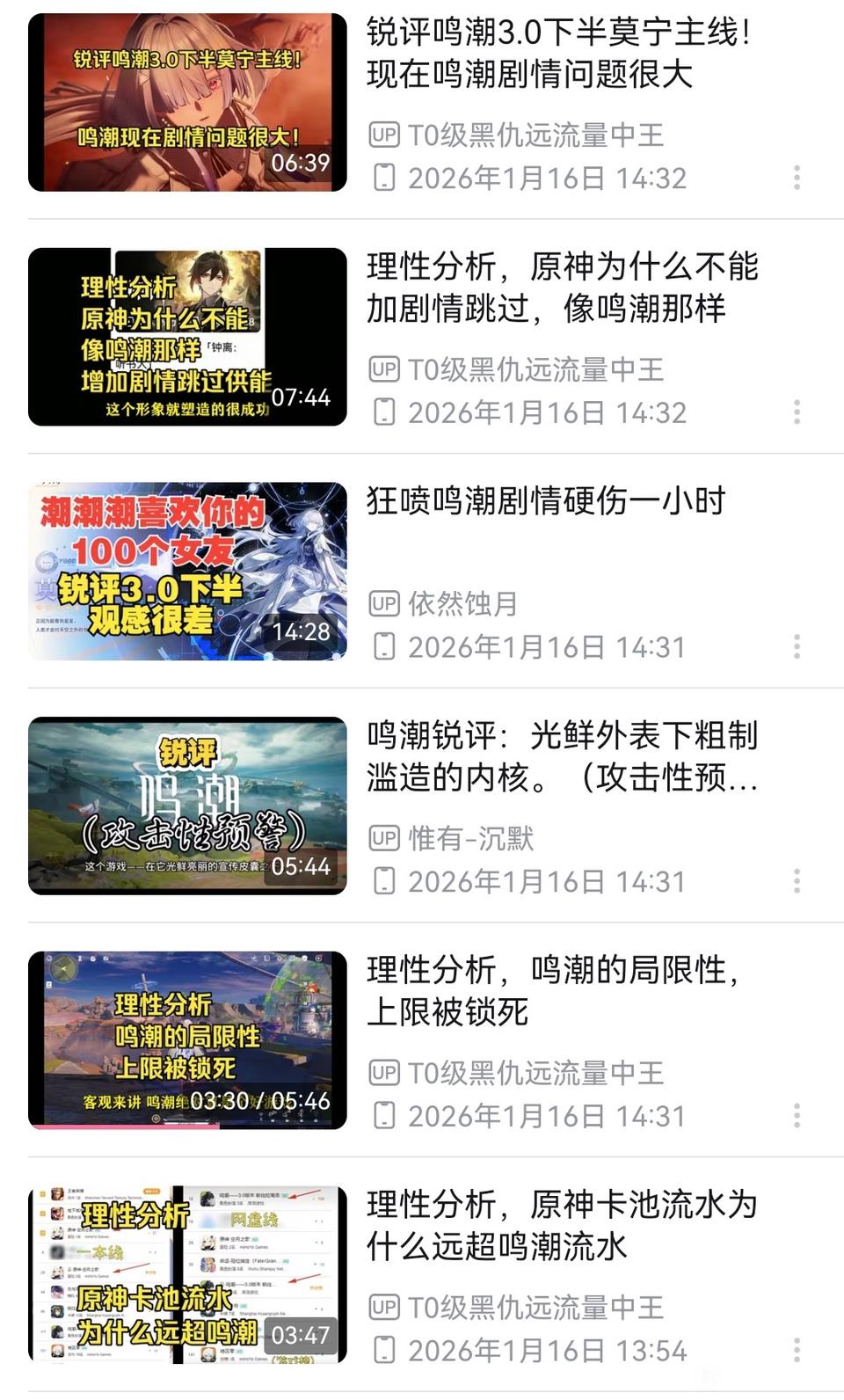The height and width of the screenshot is (1400, 844).
Task: Open video 原神为什么不能加剧情跳过
Action: pos(187,337)
